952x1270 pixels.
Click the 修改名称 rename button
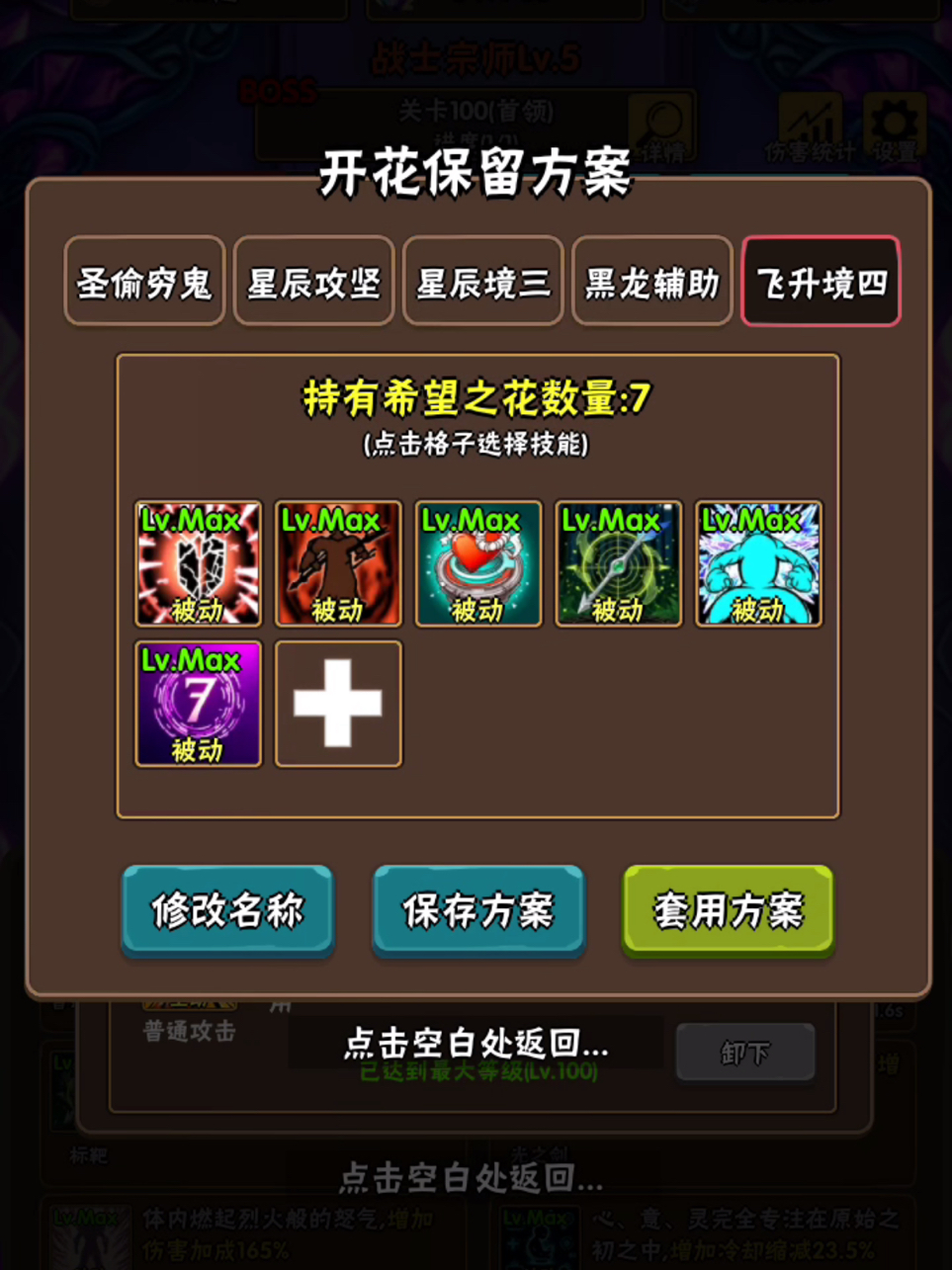point(226,909)
